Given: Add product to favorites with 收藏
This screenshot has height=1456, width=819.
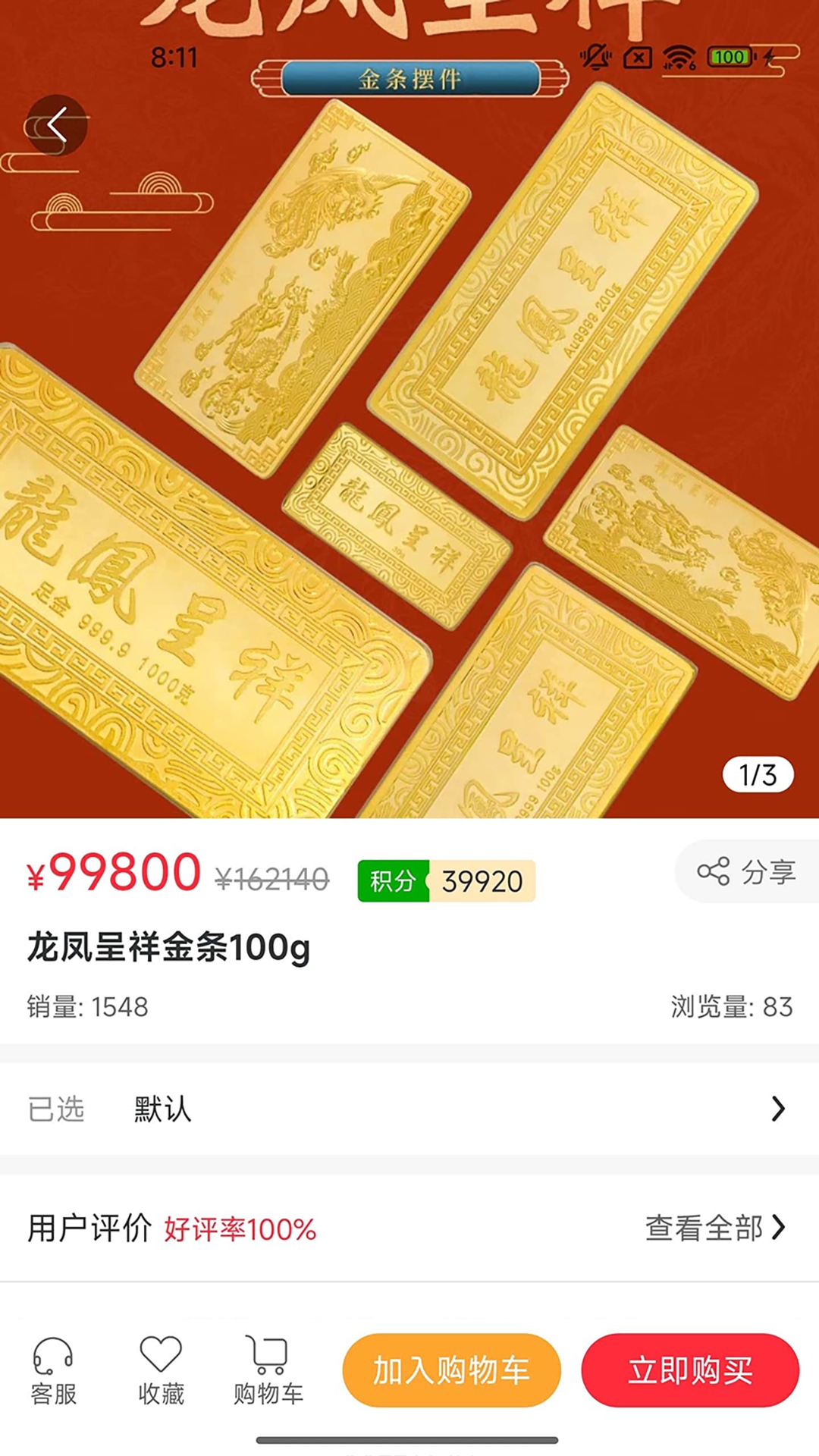Looking at the screenshot, I should tap(161, 1371).
